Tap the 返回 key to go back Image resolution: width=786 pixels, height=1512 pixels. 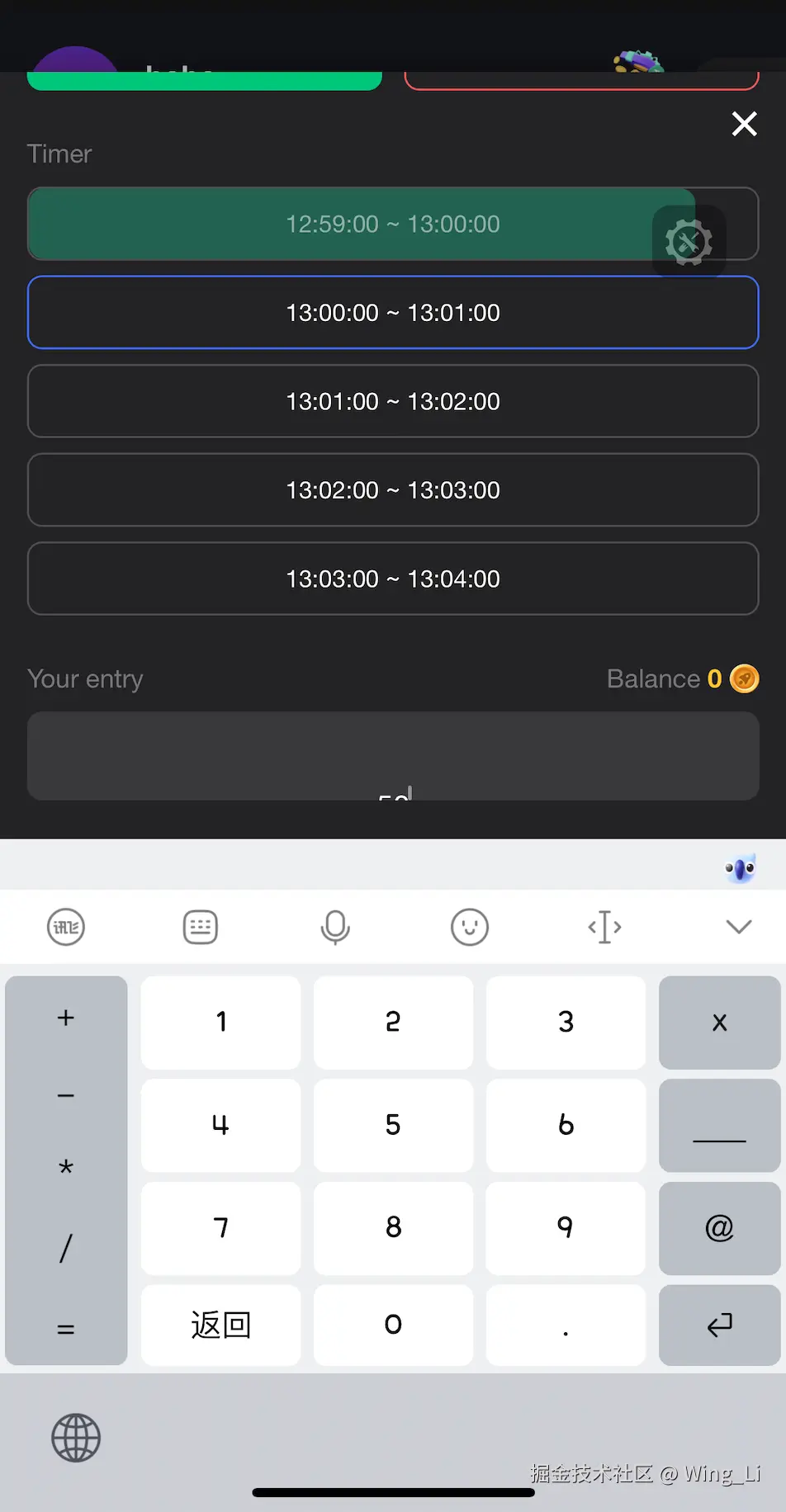click(220, 1325)
